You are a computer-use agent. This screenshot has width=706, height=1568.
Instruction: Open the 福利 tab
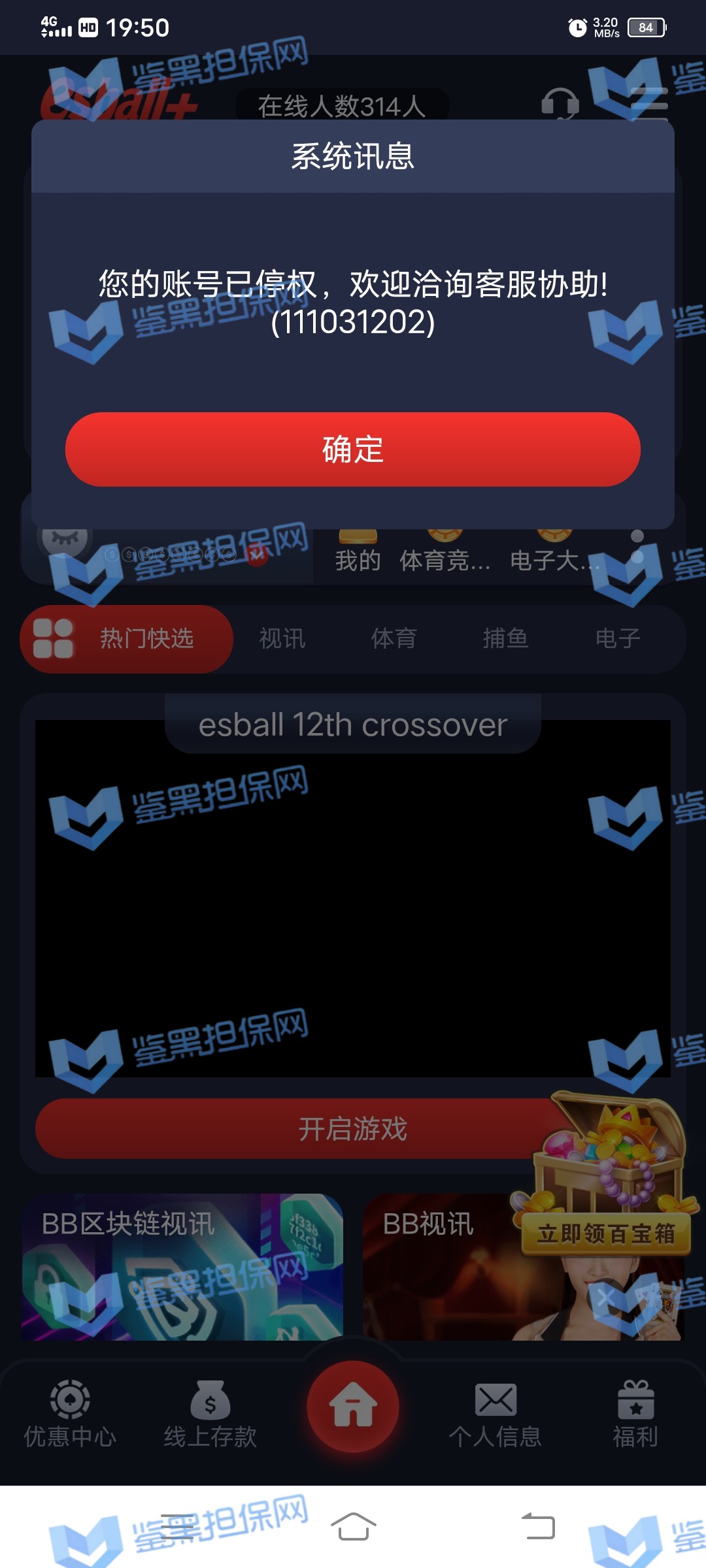pos(635,1414)
